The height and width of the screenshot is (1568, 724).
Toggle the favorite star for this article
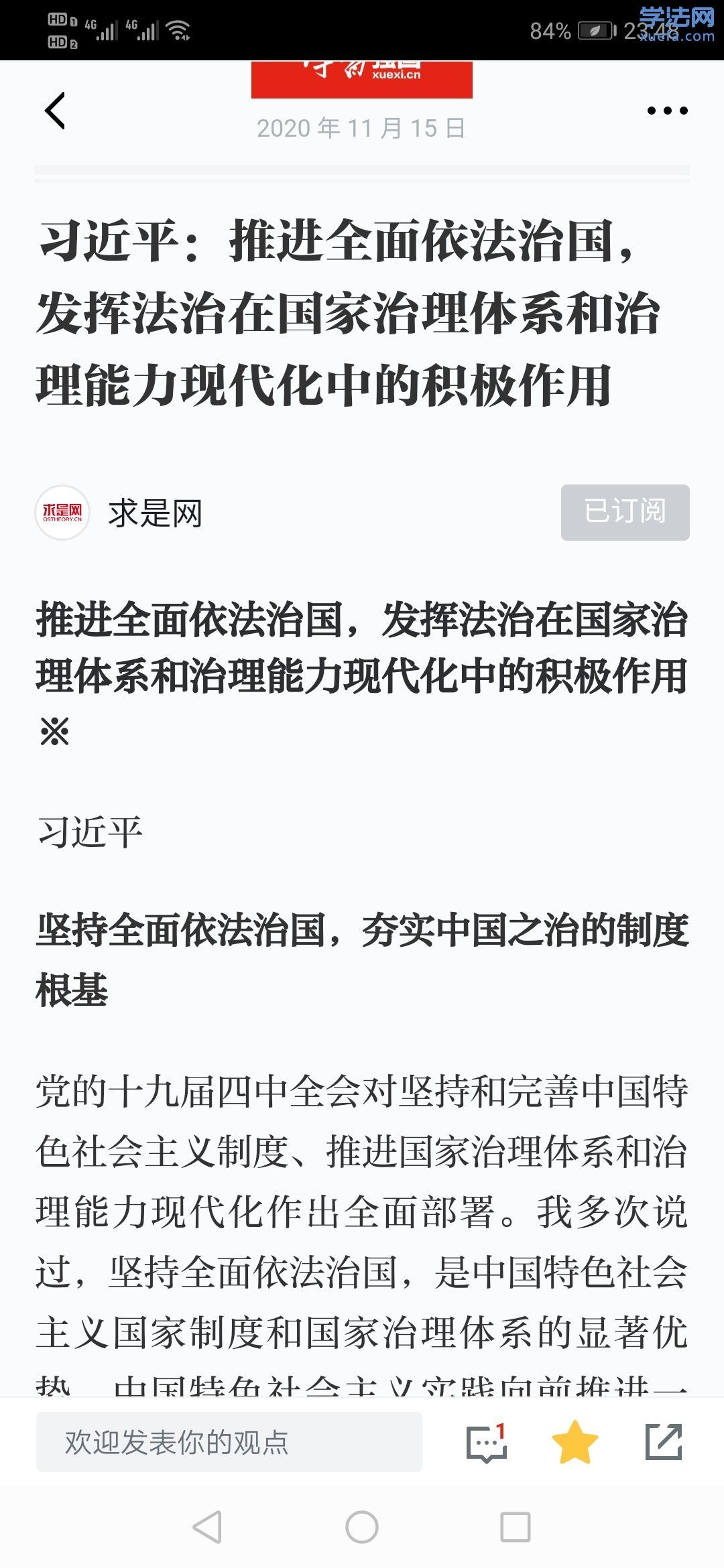pos(575,1442)
